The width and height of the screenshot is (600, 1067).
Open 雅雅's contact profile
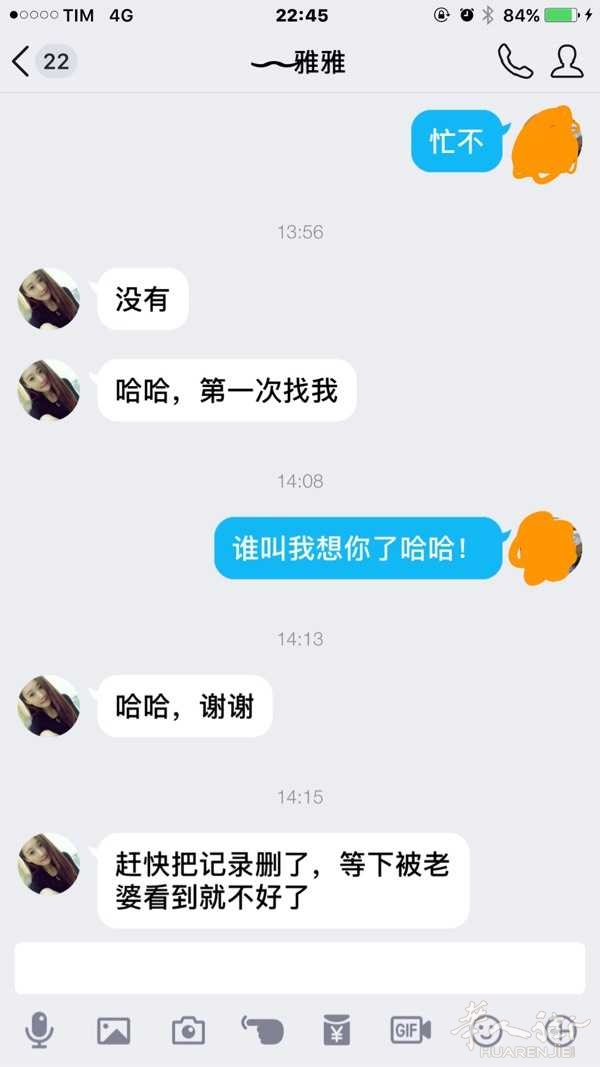tap(567, 61)
